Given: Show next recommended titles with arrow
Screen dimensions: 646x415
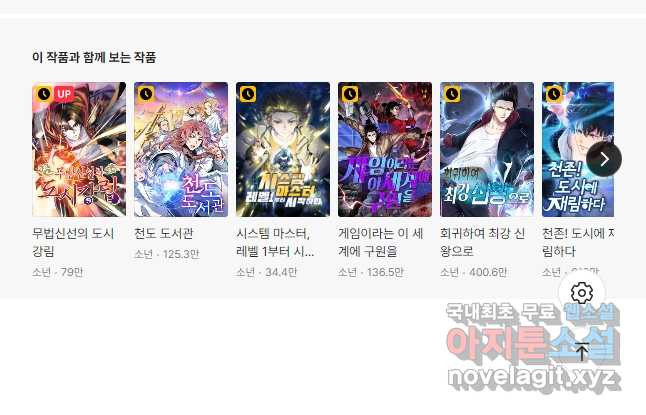Looking at the screenshot, I should (604, 158).
